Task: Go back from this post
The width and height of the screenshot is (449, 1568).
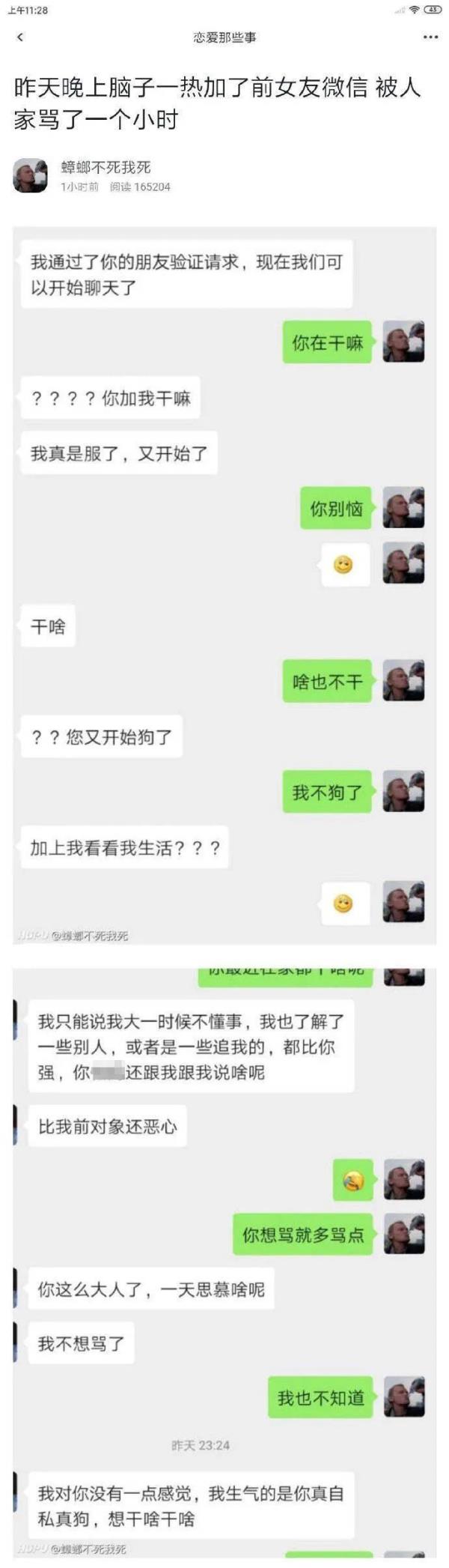Action: pos(20,37)
